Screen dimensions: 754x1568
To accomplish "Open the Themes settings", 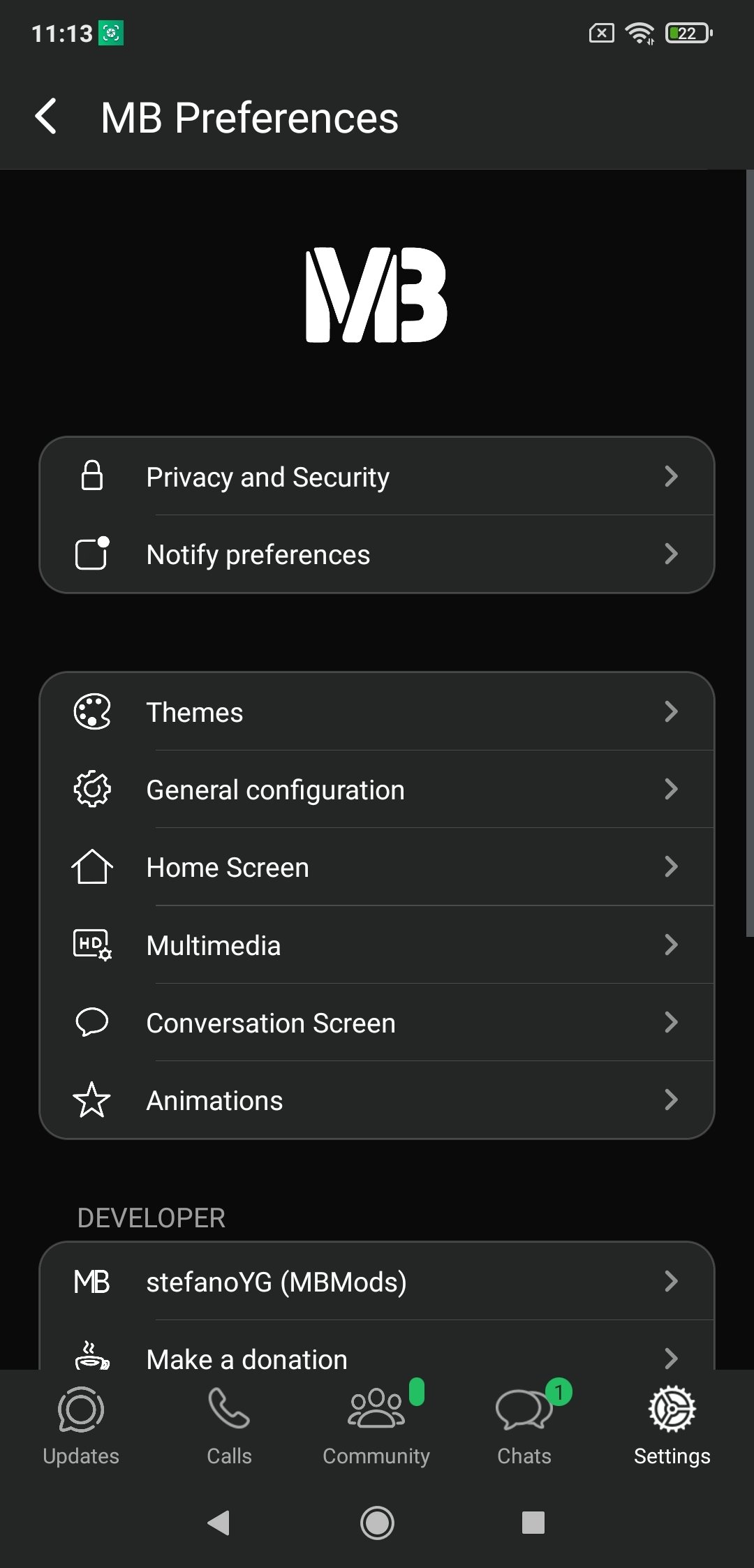I will 377,712.
